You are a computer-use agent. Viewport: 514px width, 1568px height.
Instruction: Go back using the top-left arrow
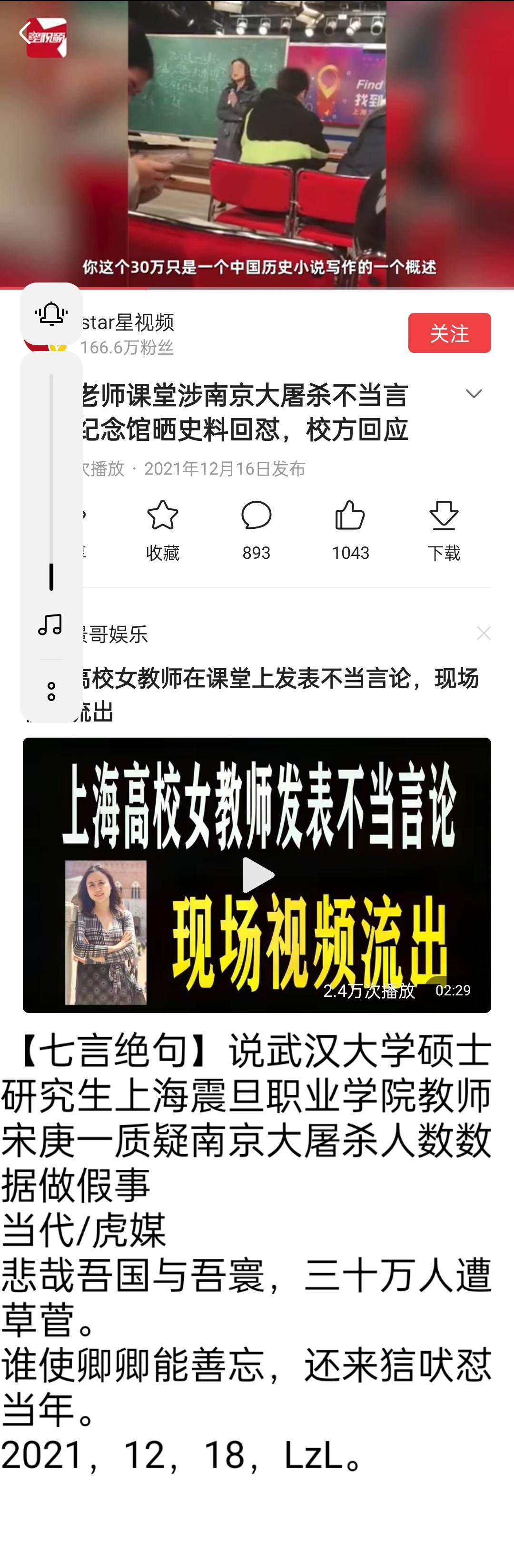(24, 33)
